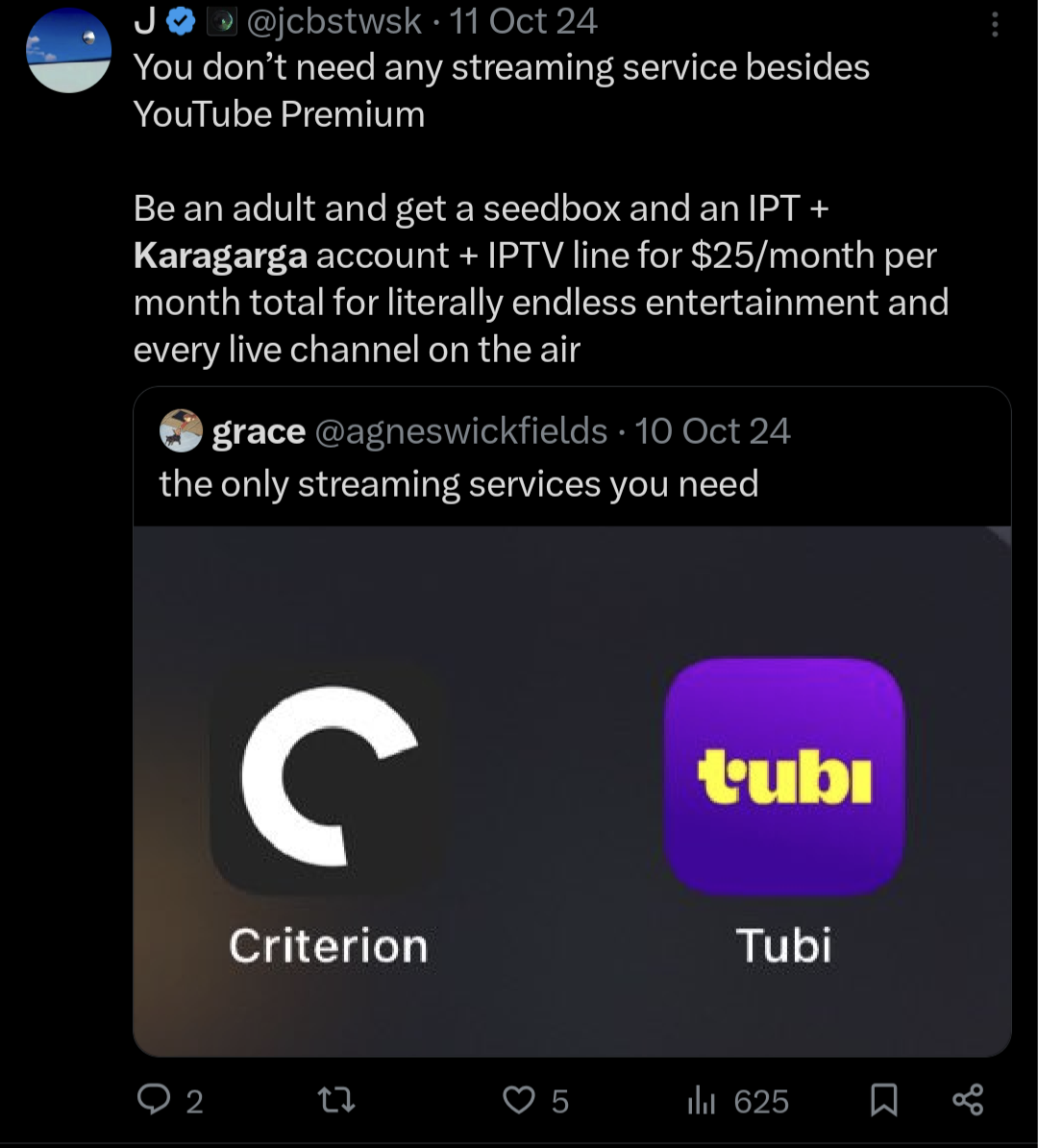The image size is (1038, 1148).
Task: Like J's tweet
Action: [520, 1100]
